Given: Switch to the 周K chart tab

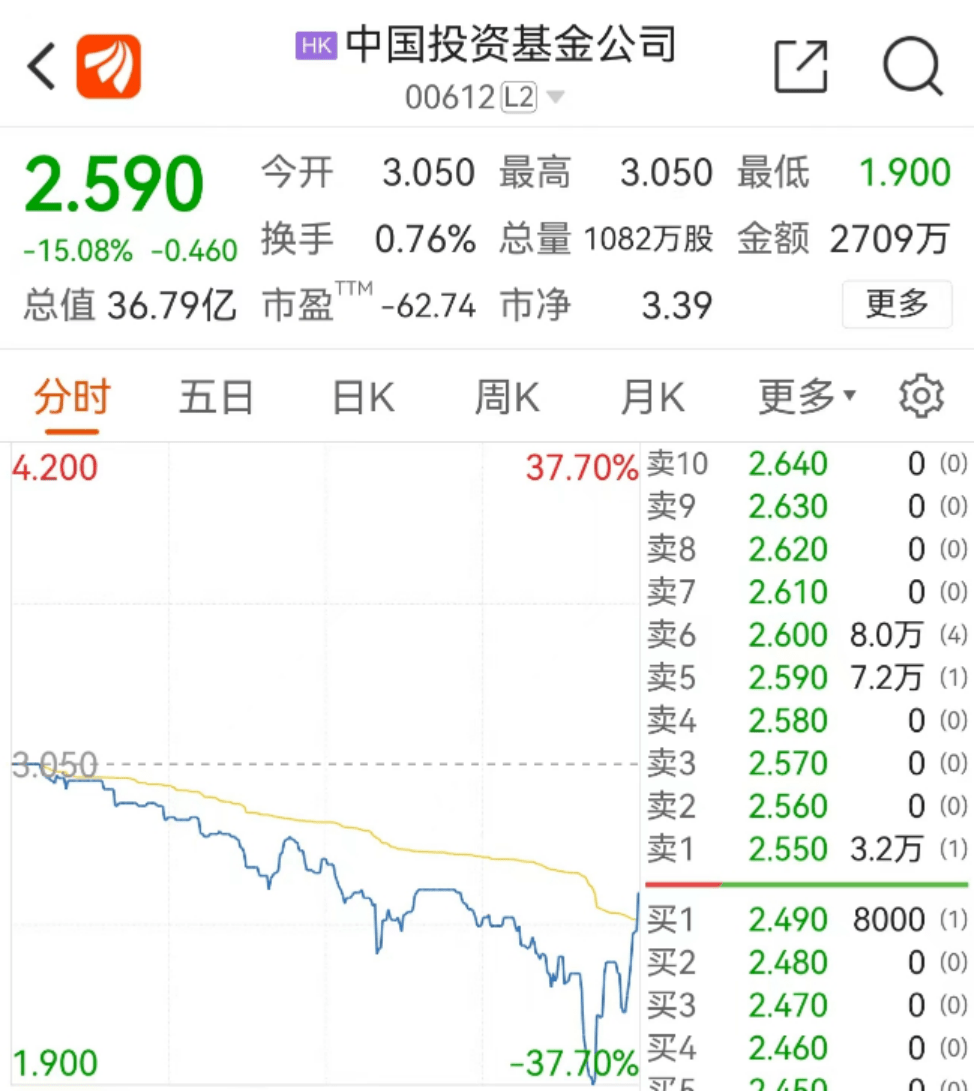Looking at the screenshot, I should point(507,398).
